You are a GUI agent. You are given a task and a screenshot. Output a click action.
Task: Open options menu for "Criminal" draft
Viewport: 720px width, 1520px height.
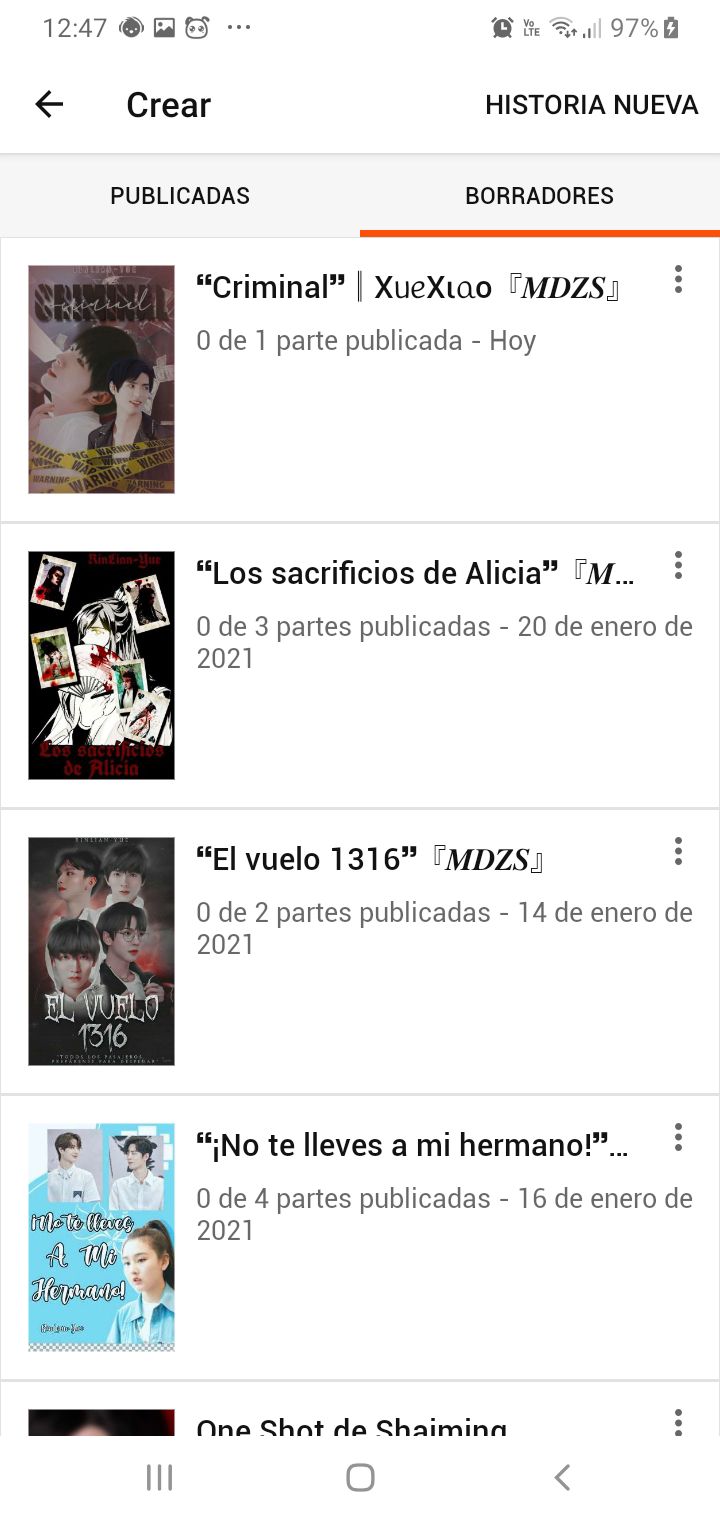tap(678, 279)
